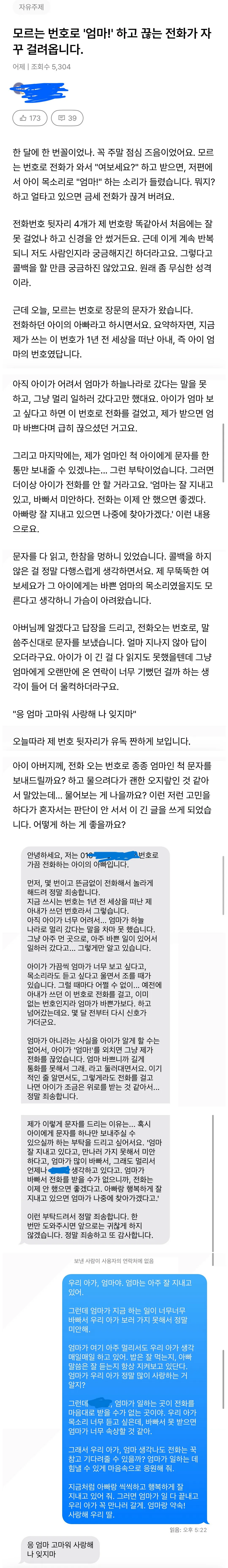Like the post with 173 likes
The height and width of the screenshot is (1568, 228).
[x=30, y=118]
